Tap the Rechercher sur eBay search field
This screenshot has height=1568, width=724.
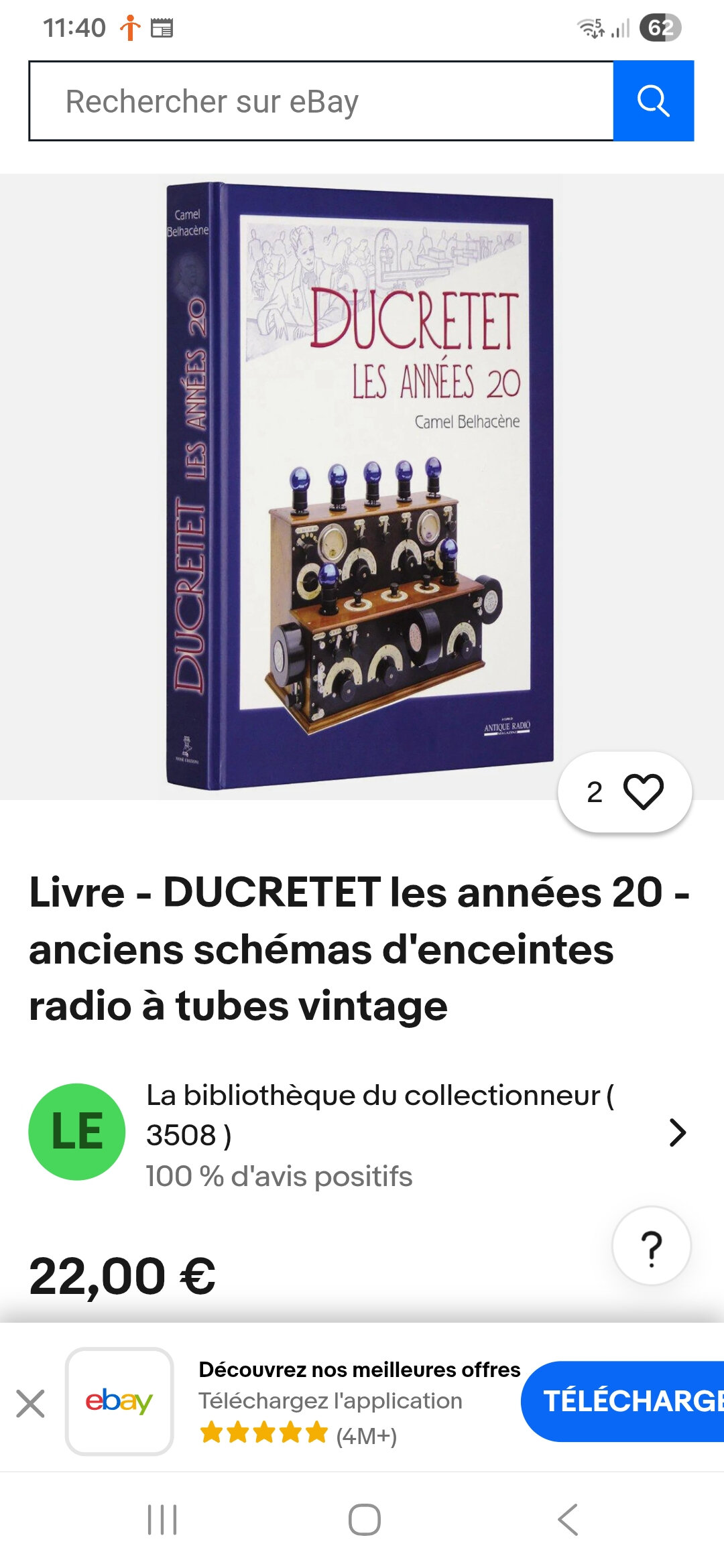pos(321,101)
